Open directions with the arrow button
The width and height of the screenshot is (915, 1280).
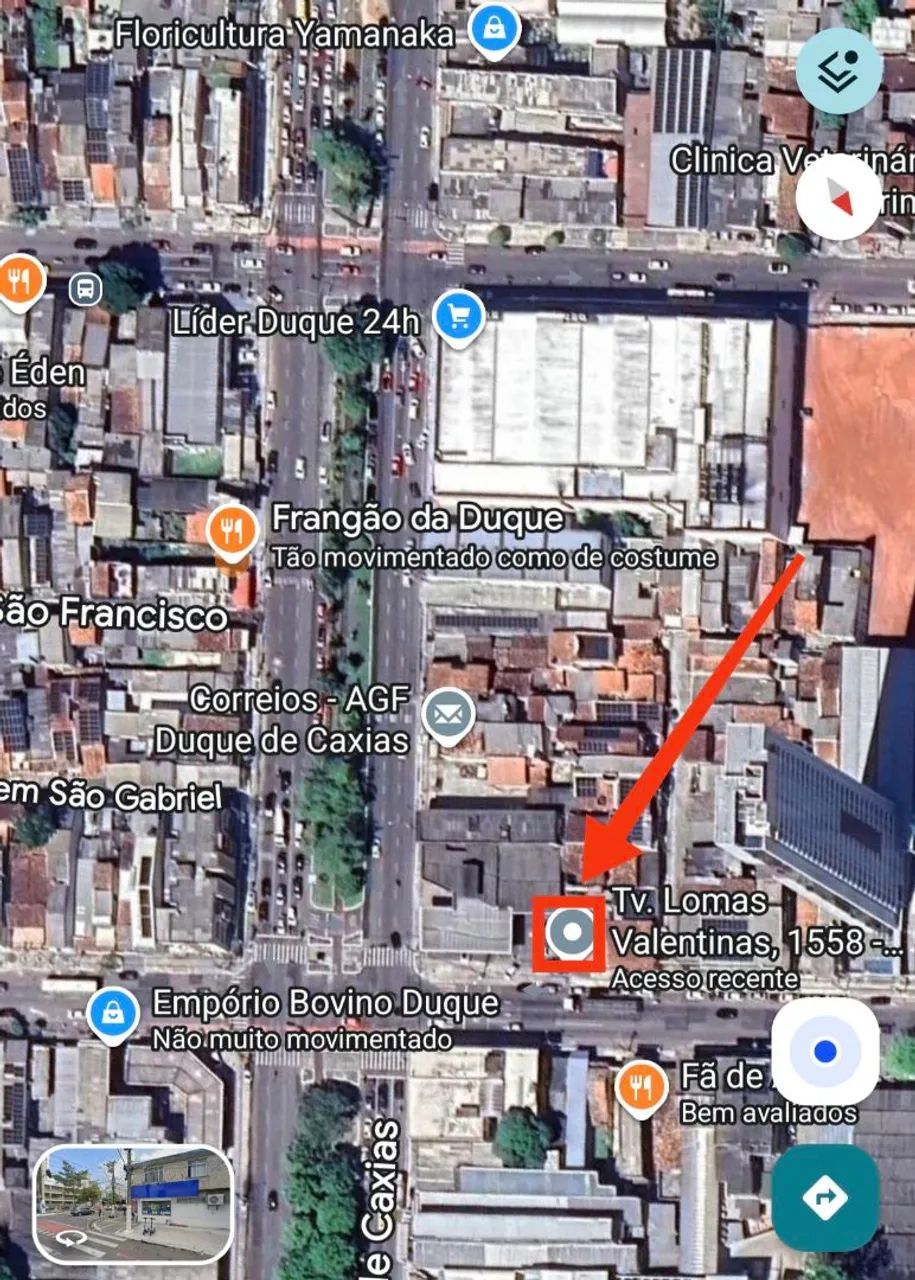[825, 1198]
